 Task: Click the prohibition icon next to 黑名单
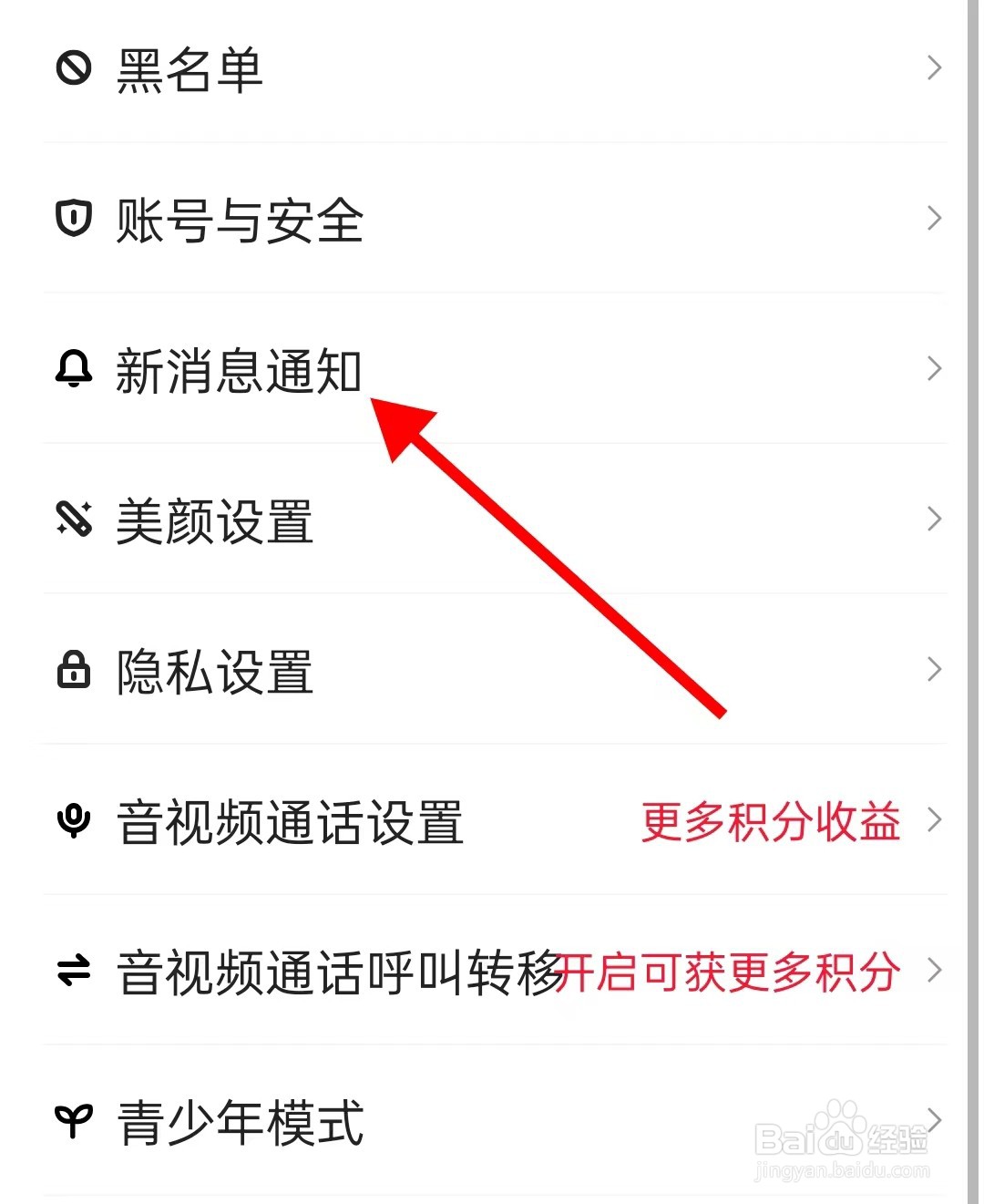(x=75, y=67)
